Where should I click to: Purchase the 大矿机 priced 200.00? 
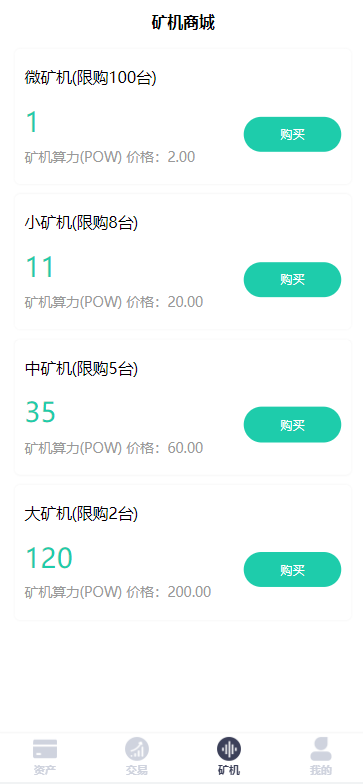click(x=292, y=570)
